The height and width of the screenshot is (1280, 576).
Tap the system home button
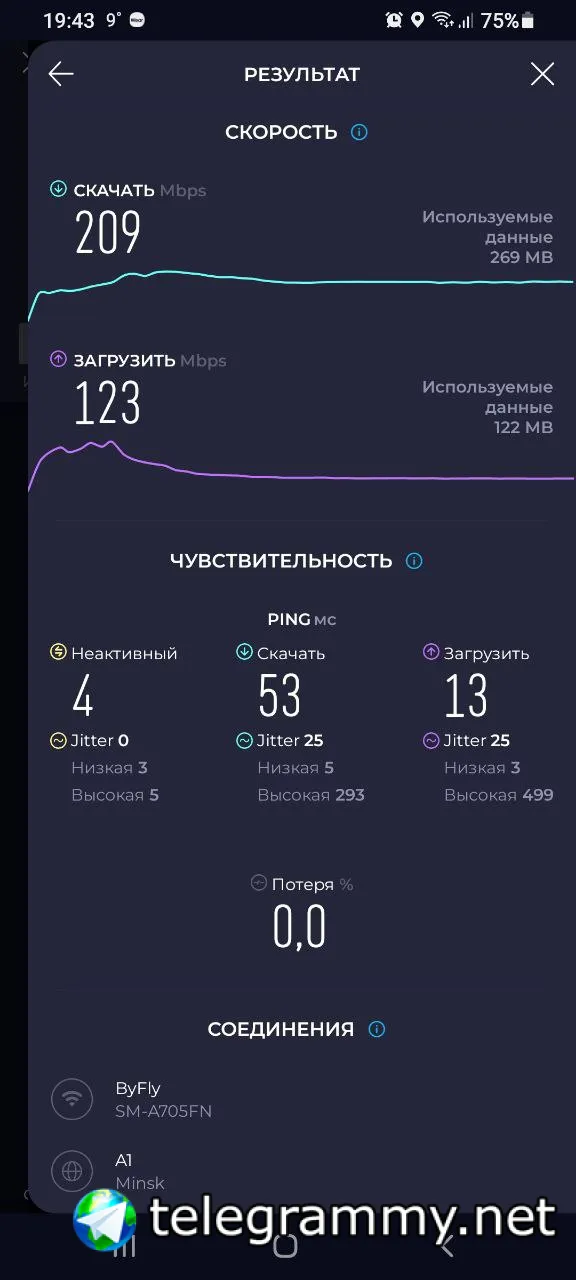(x=286, y=1244)
